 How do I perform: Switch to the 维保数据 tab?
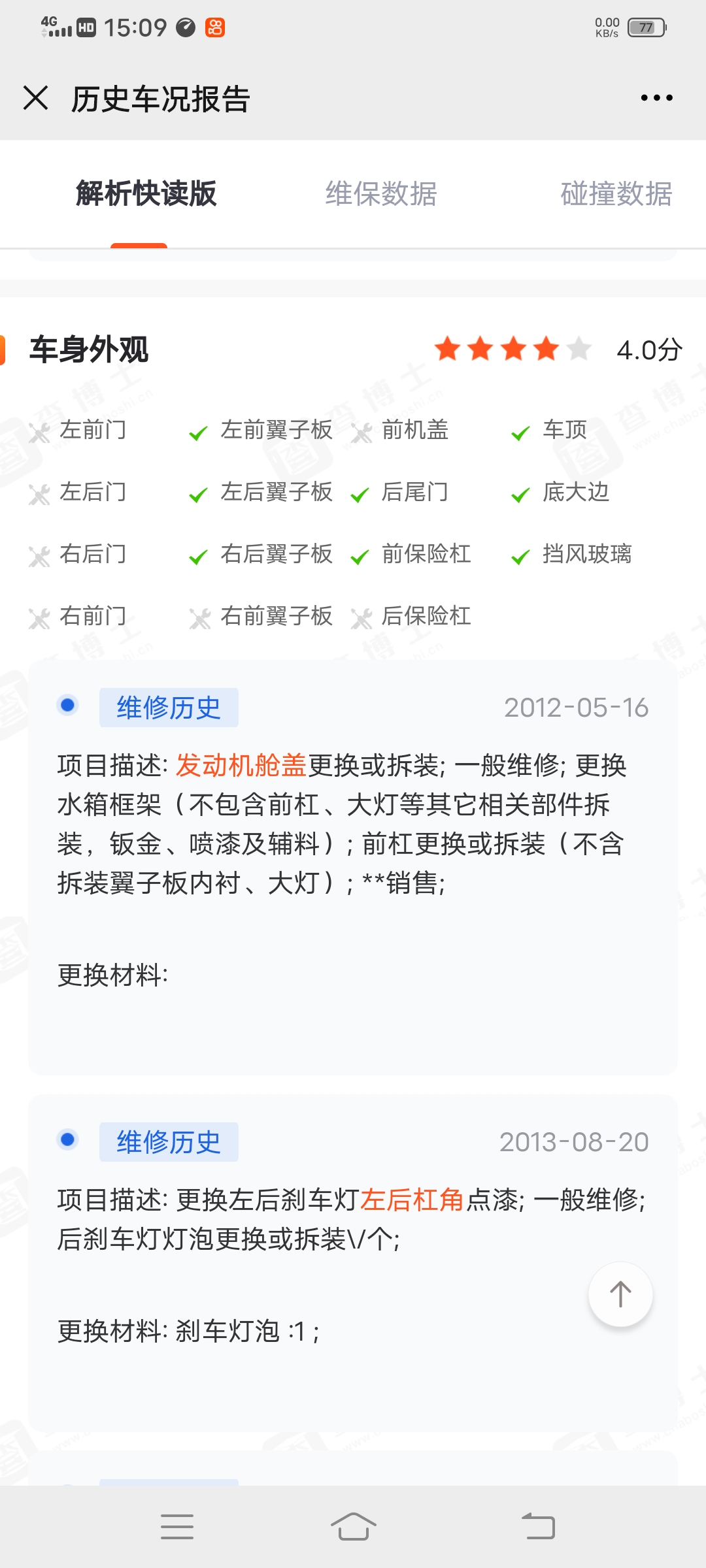coord(381,193)
